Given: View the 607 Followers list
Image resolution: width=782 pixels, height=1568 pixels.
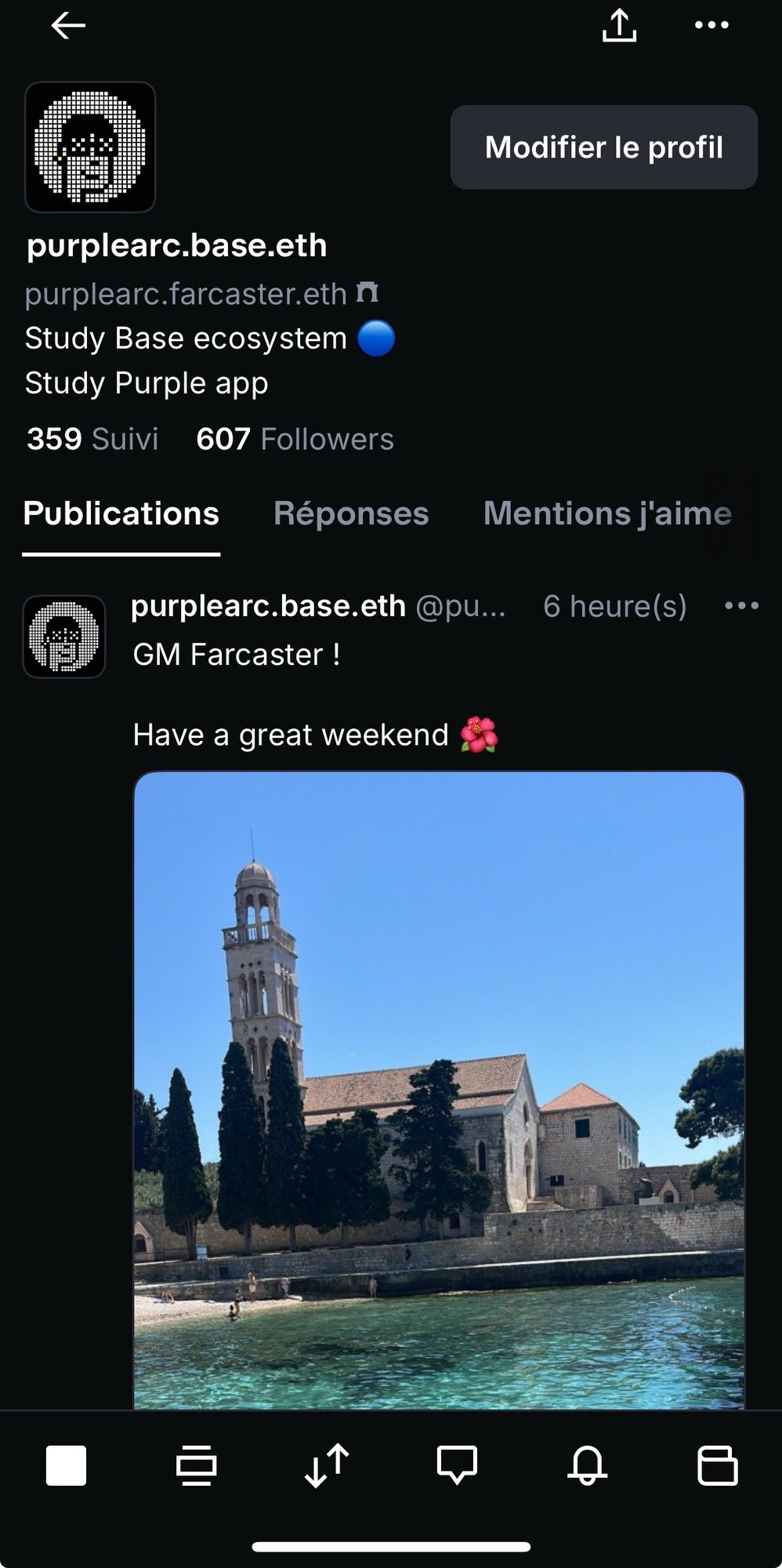Looking at the screenshot, I should pos(295,439).
